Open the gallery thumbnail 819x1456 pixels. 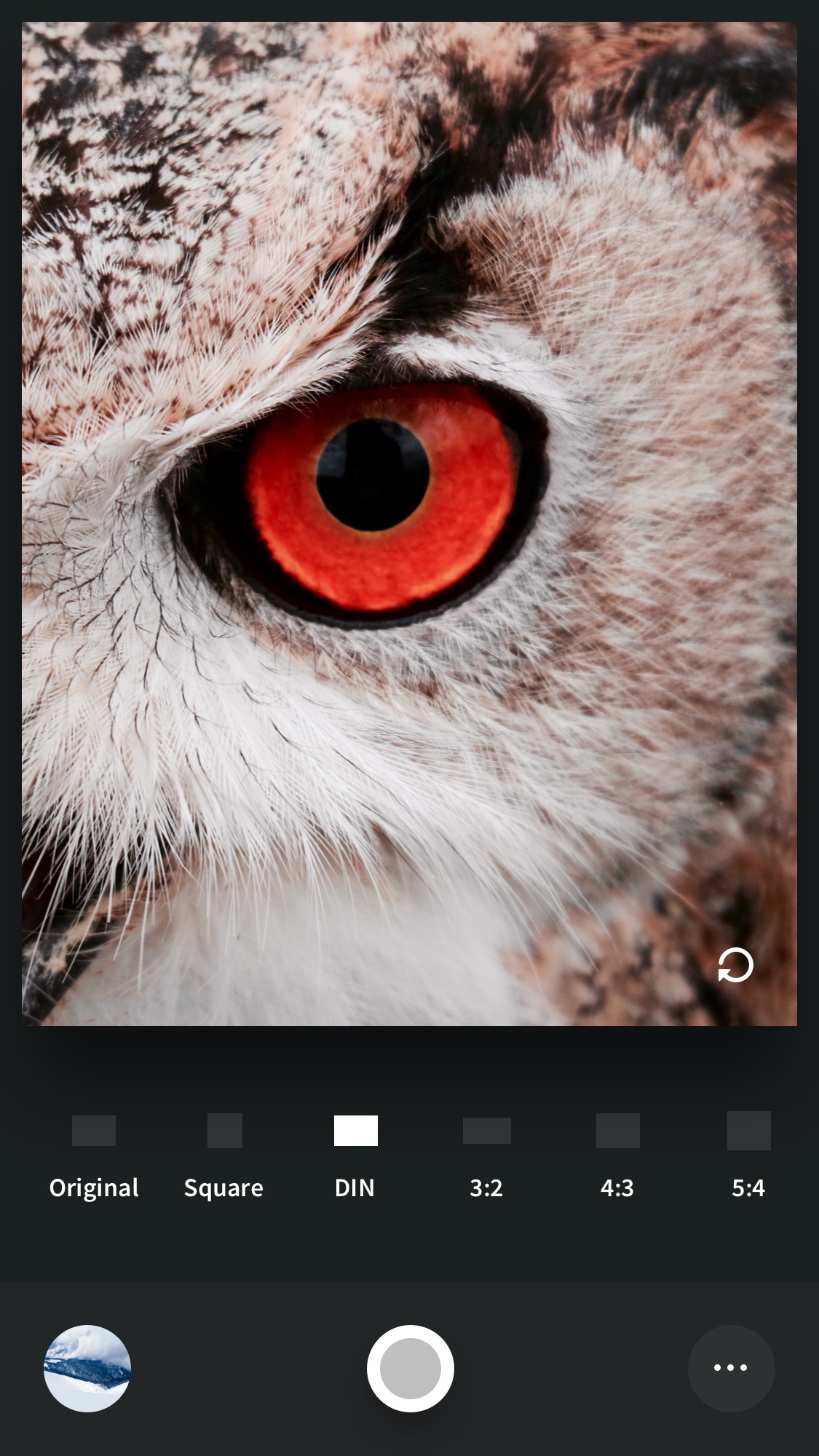87,1368
